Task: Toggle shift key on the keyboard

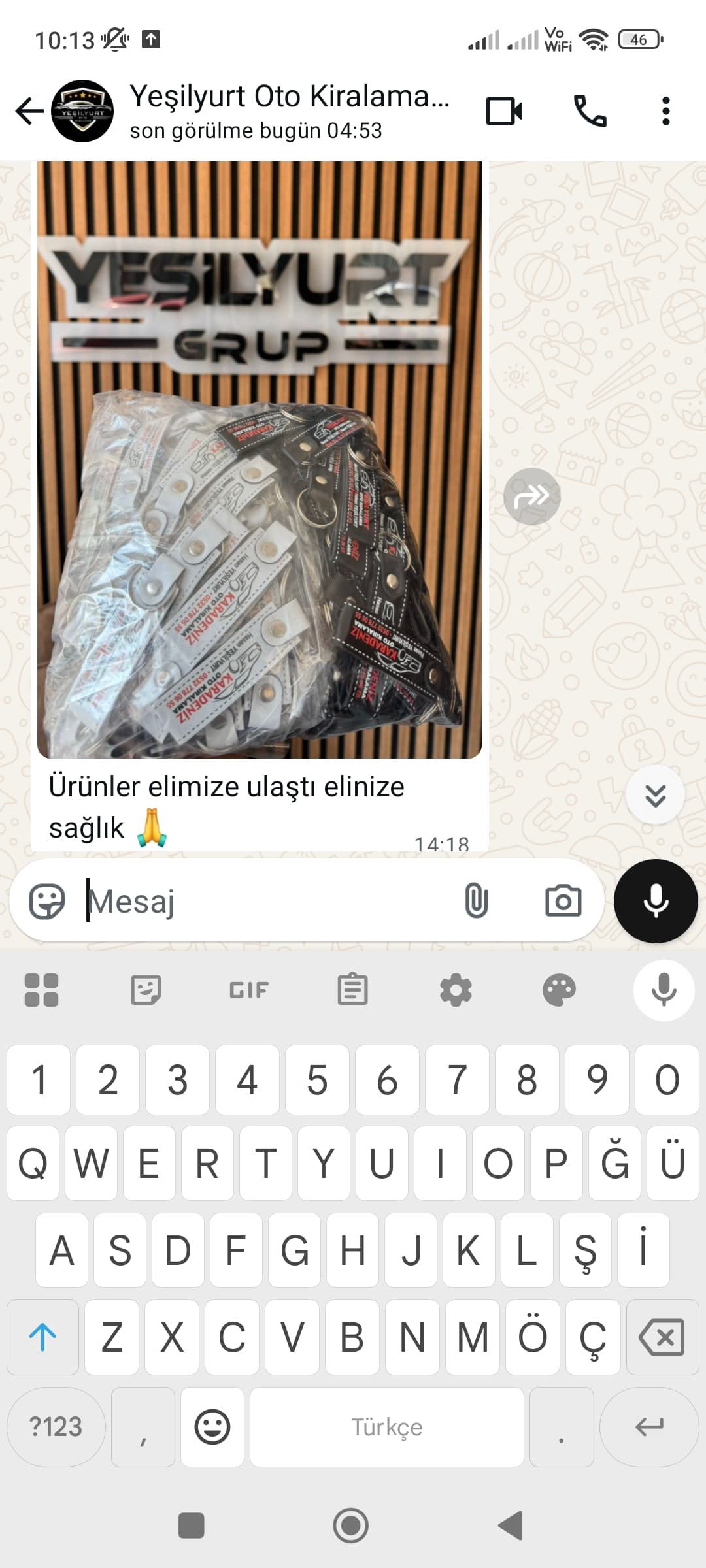Action: (x=42, y=1337)
